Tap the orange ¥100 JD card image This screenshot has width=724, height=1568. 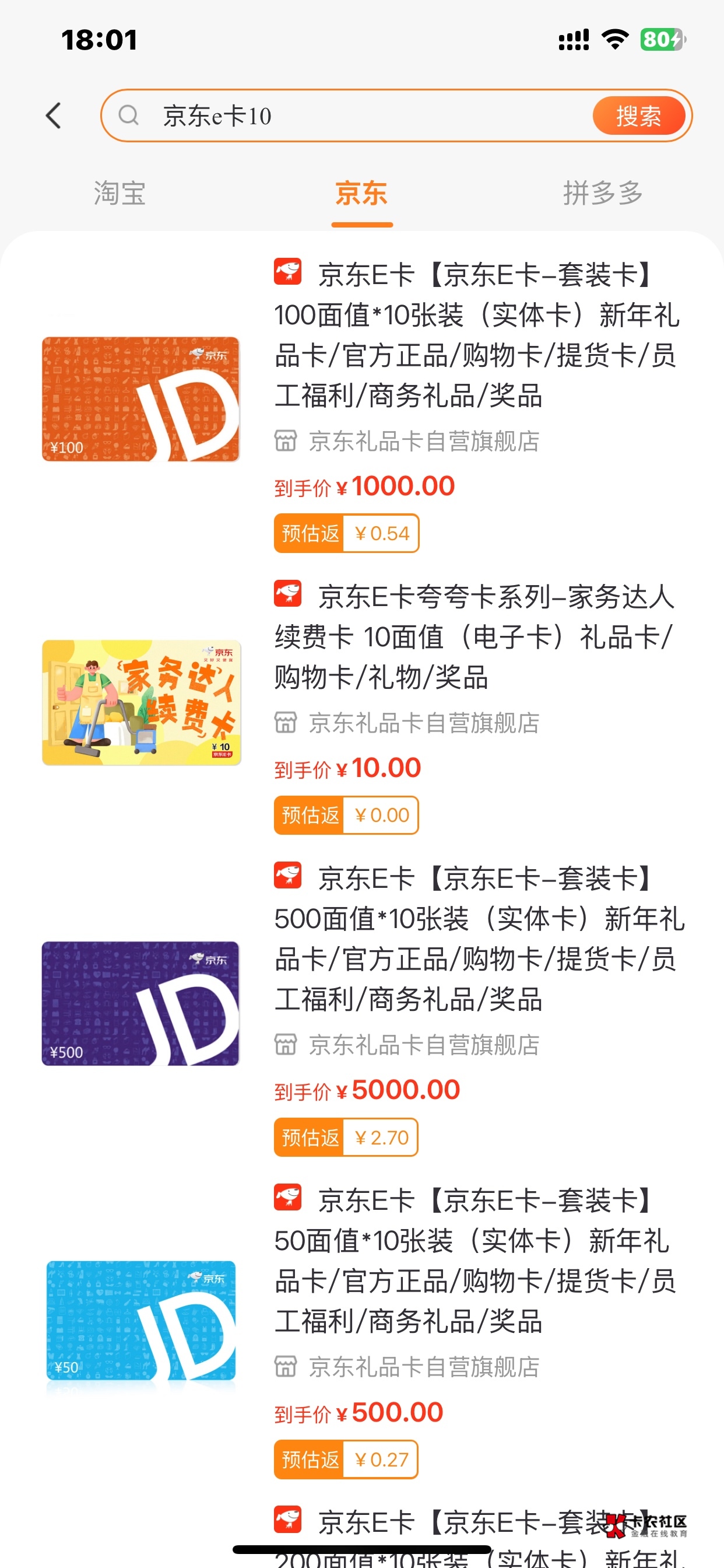pos(140,400)
